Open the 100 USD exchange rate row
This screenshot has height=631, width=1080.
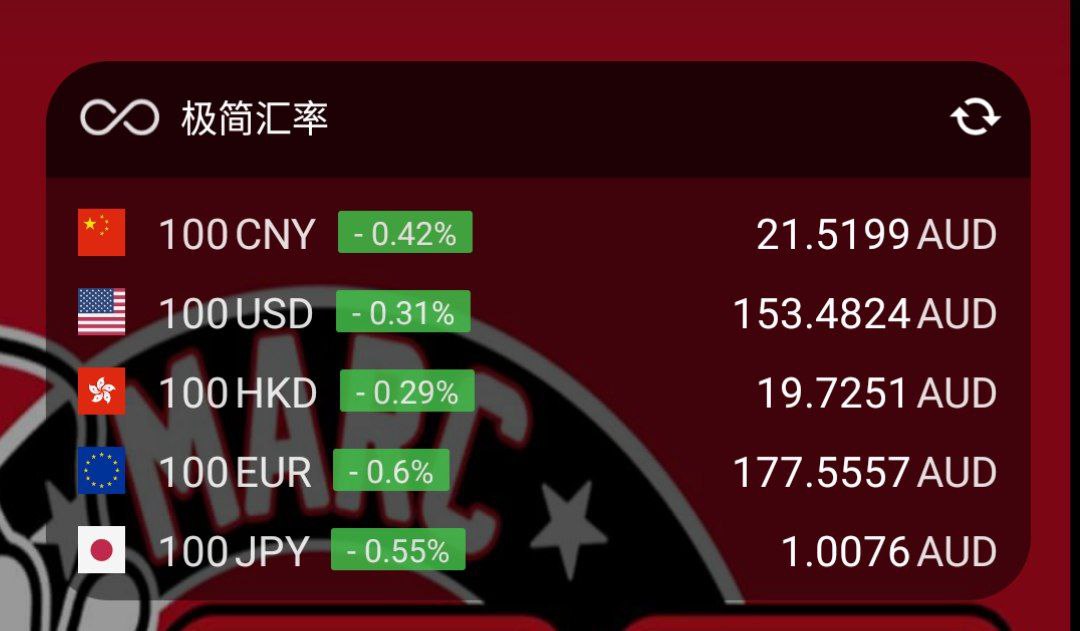537,314
